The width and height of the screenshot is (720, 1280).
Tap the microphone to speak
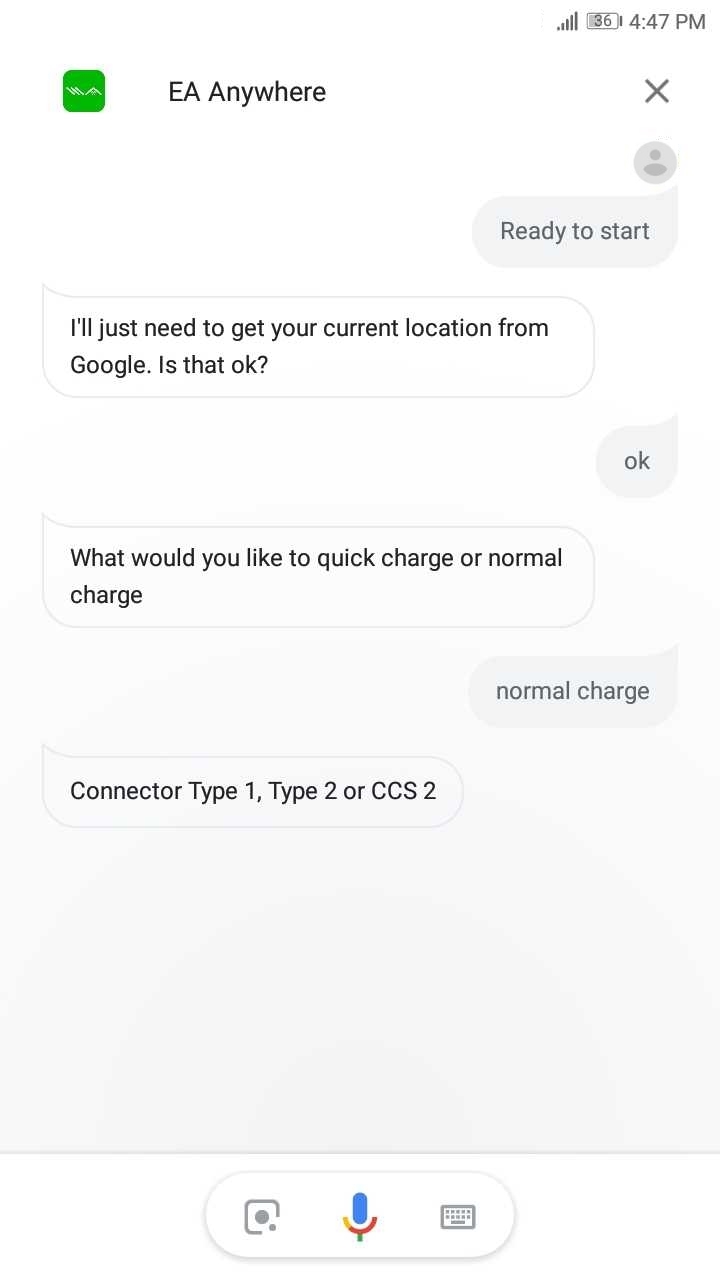(360, 1216)
